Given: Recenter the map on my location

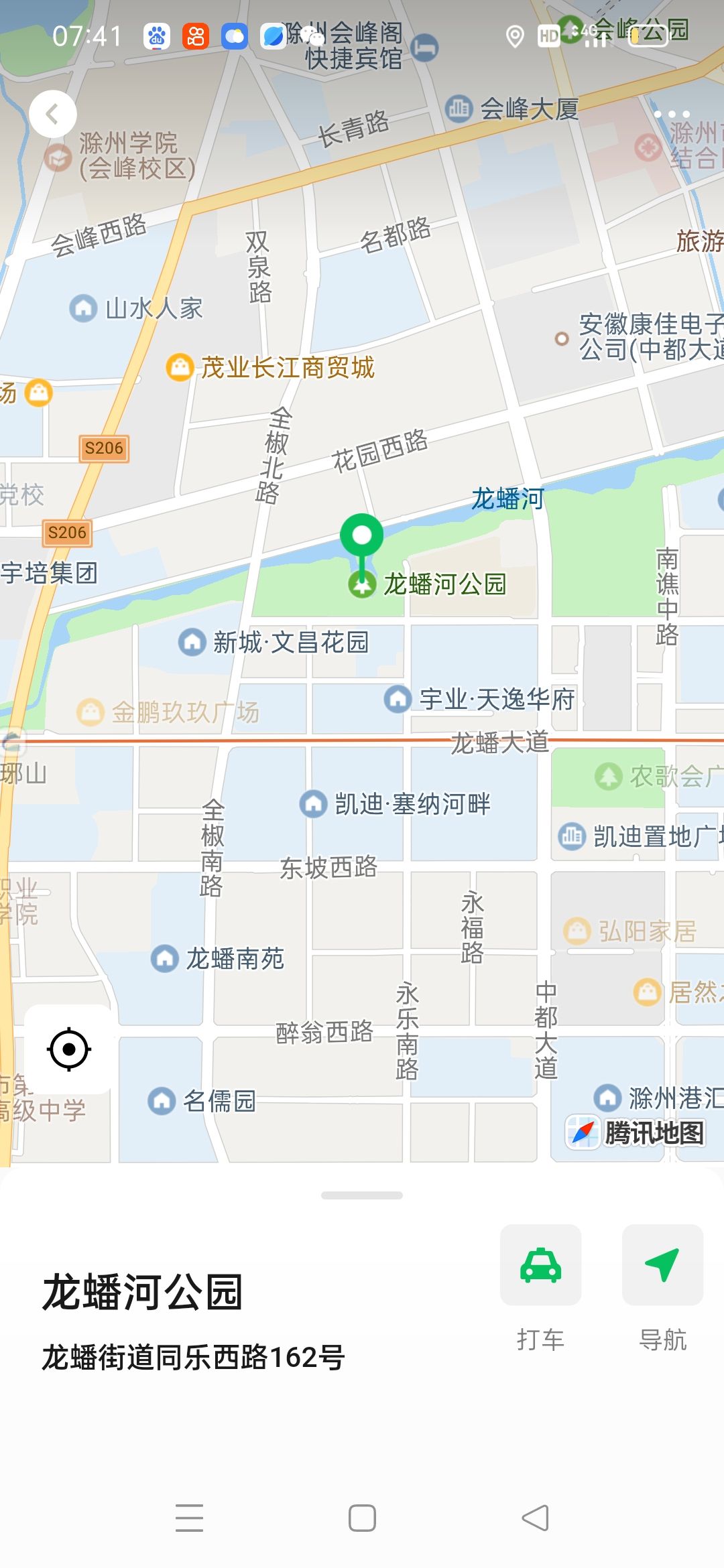Looking at the screenshot, I should pos(68,1049).
